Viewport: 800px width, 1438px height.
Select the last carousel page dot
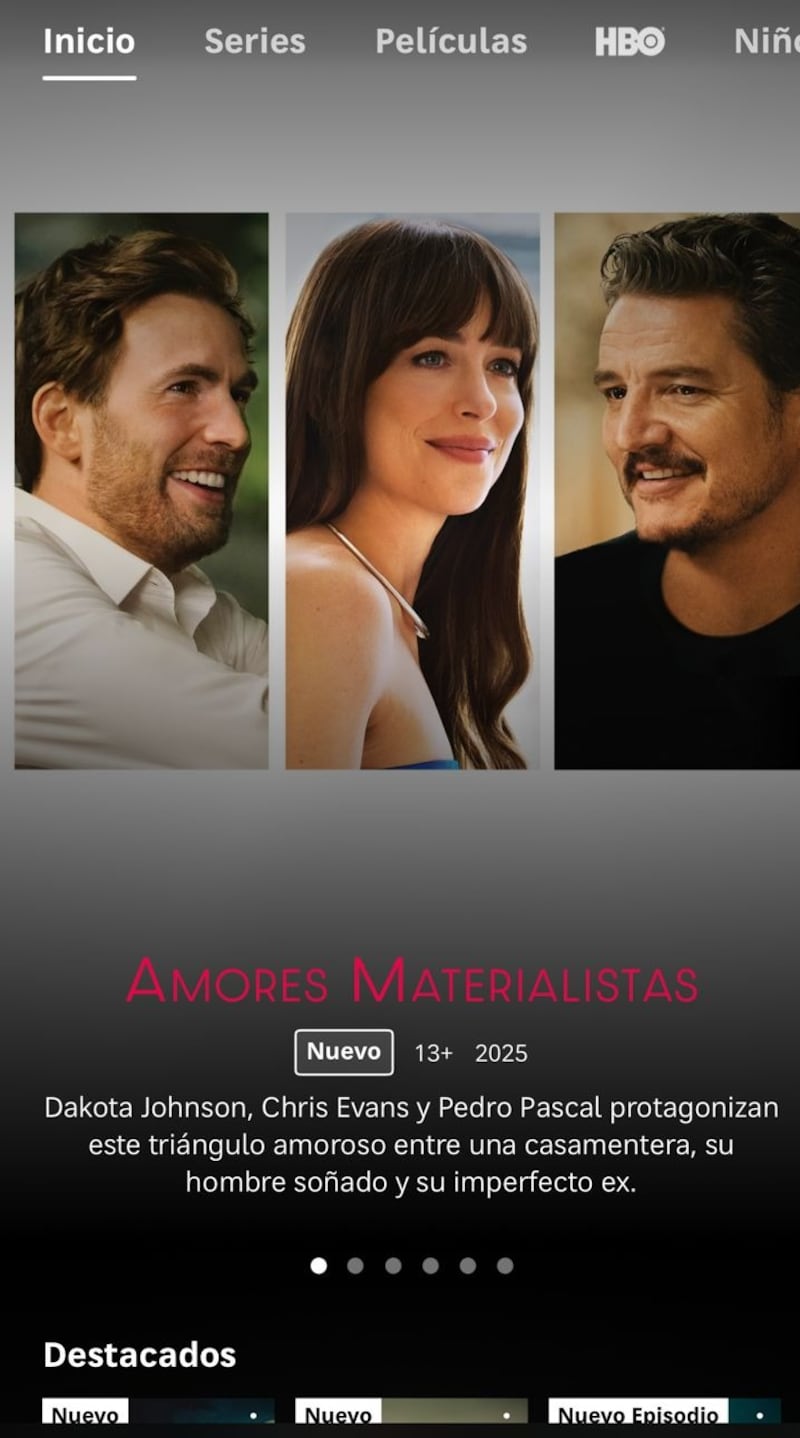505,1266
